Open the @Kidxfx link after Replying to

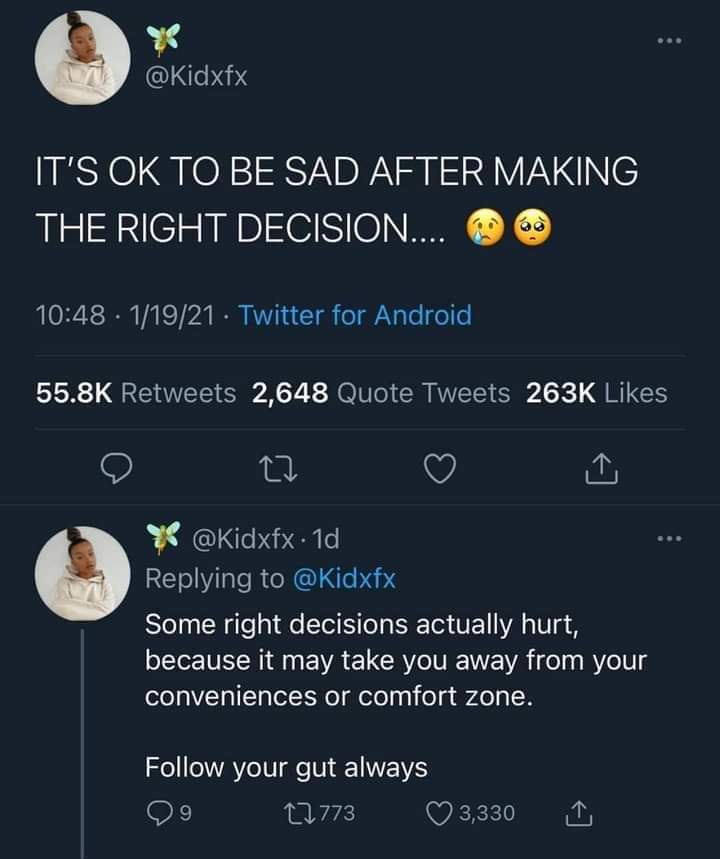(x=344, y=577)
